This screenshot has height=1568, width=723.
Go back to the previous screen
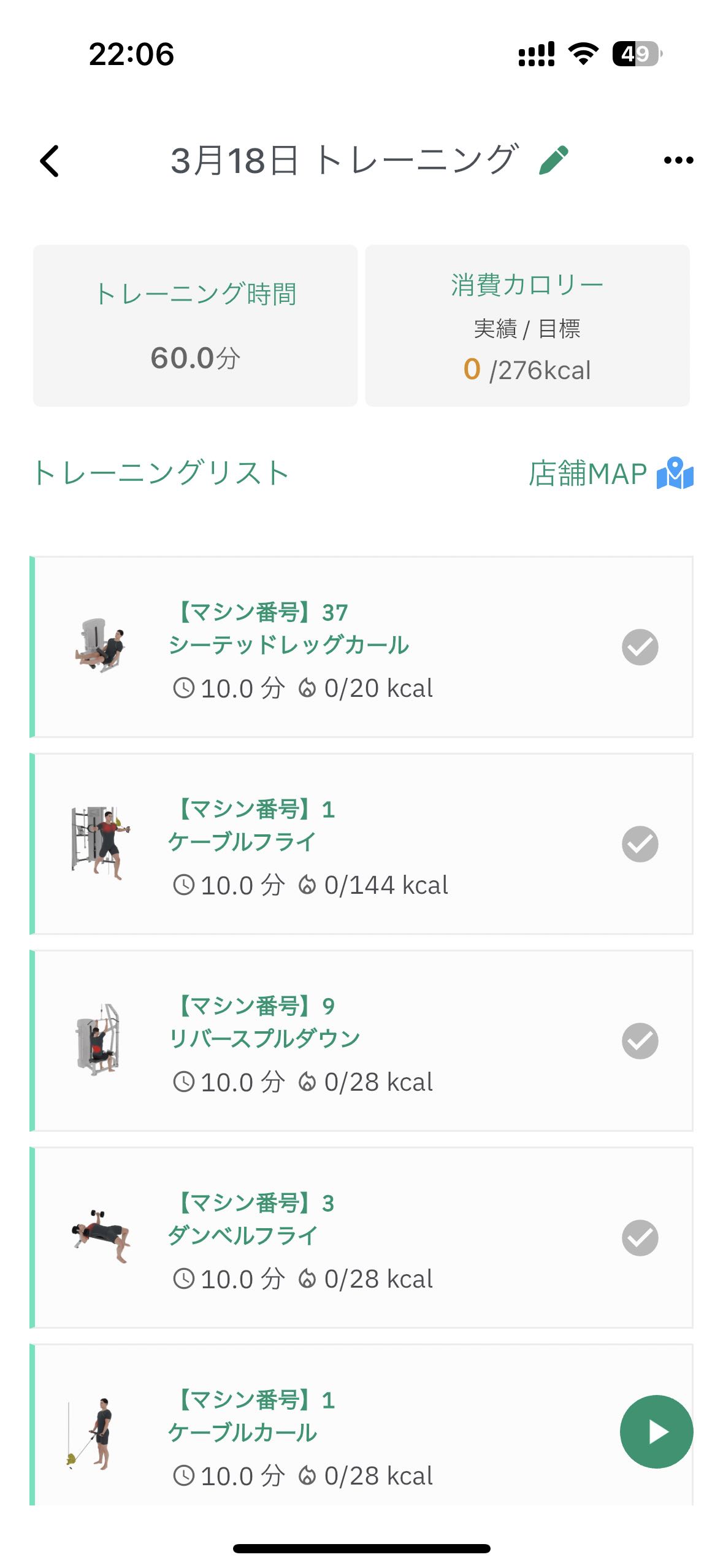point(50,161)
